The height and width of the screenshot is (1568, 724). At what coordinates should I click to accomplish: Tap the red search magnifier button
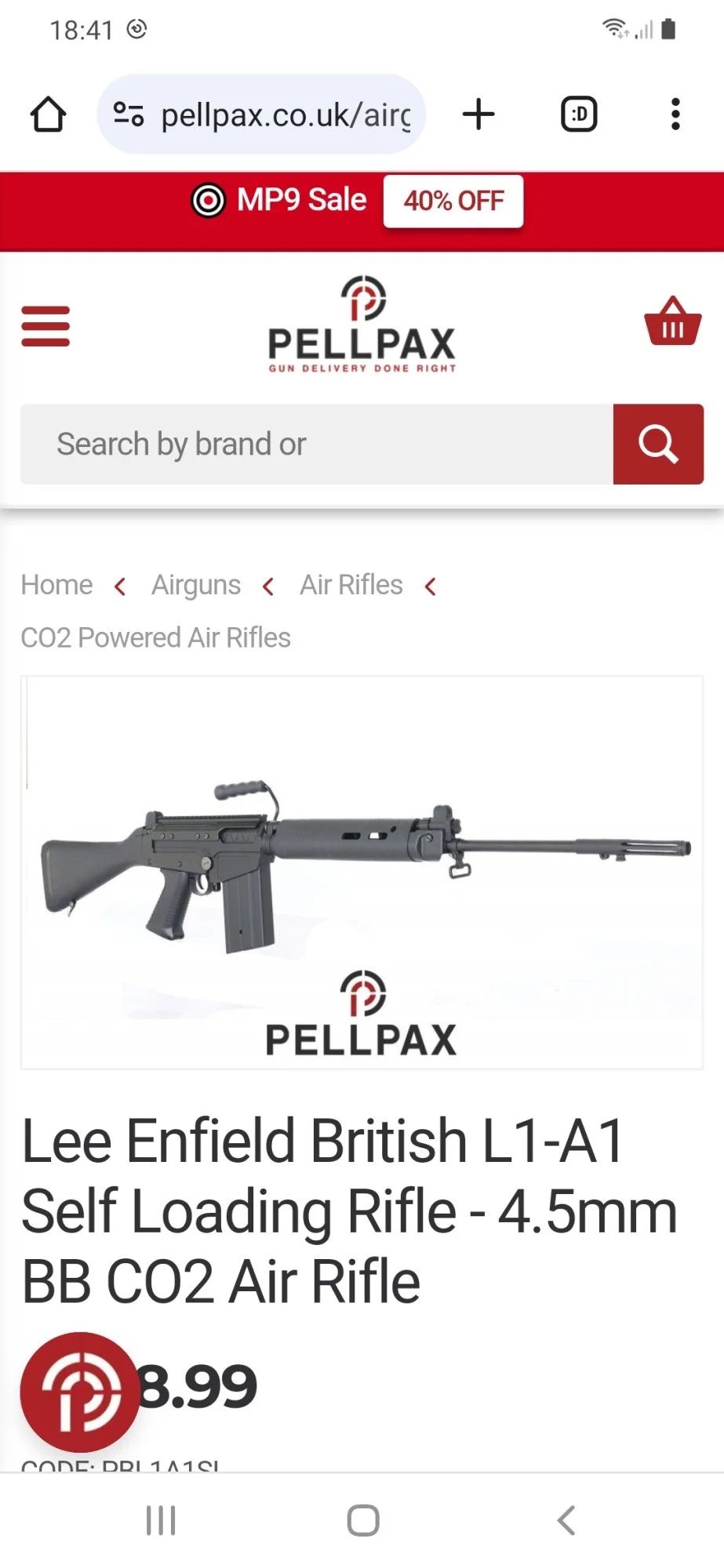tap(658, 445)
